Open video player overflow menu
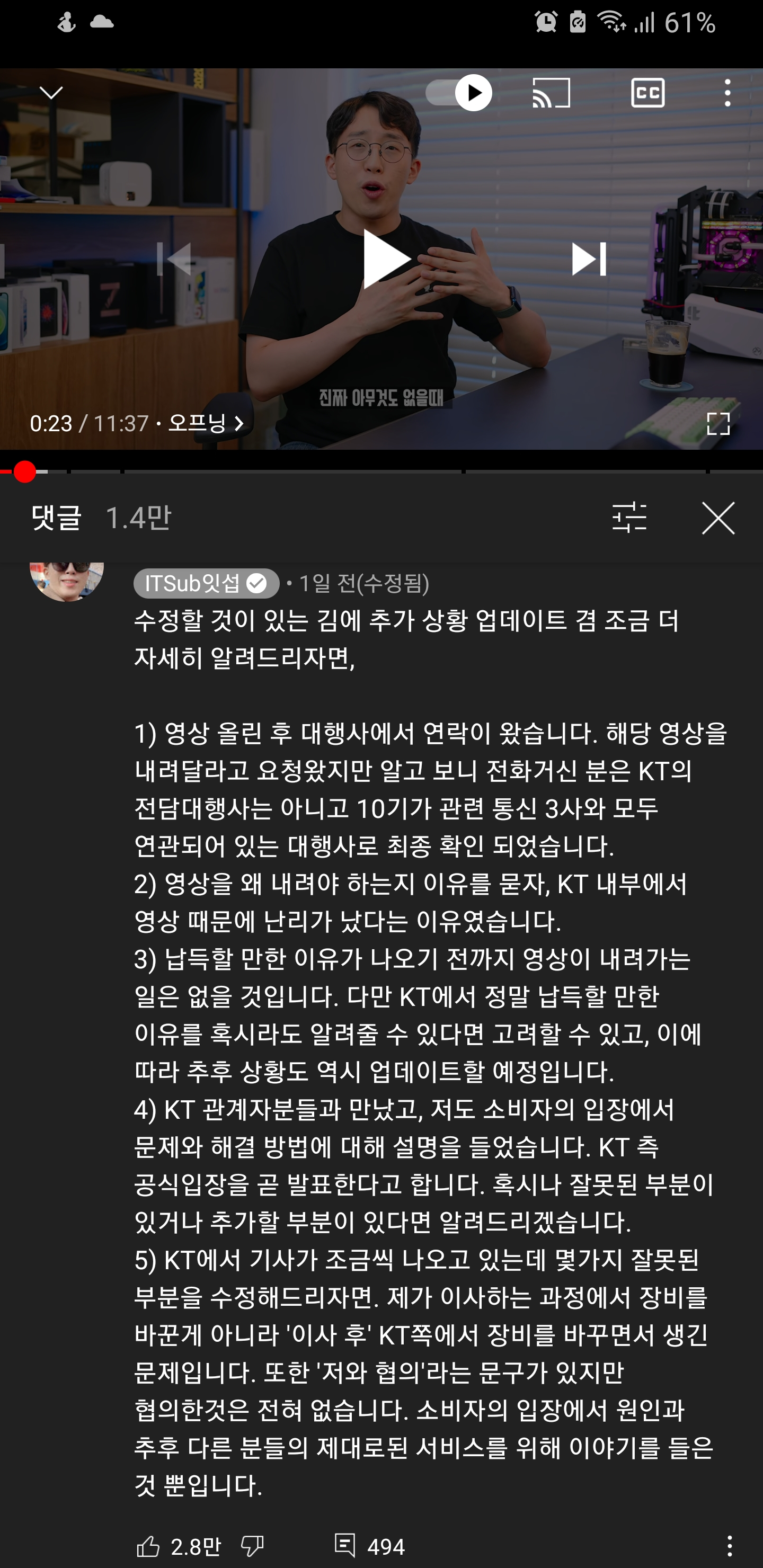 727,93
